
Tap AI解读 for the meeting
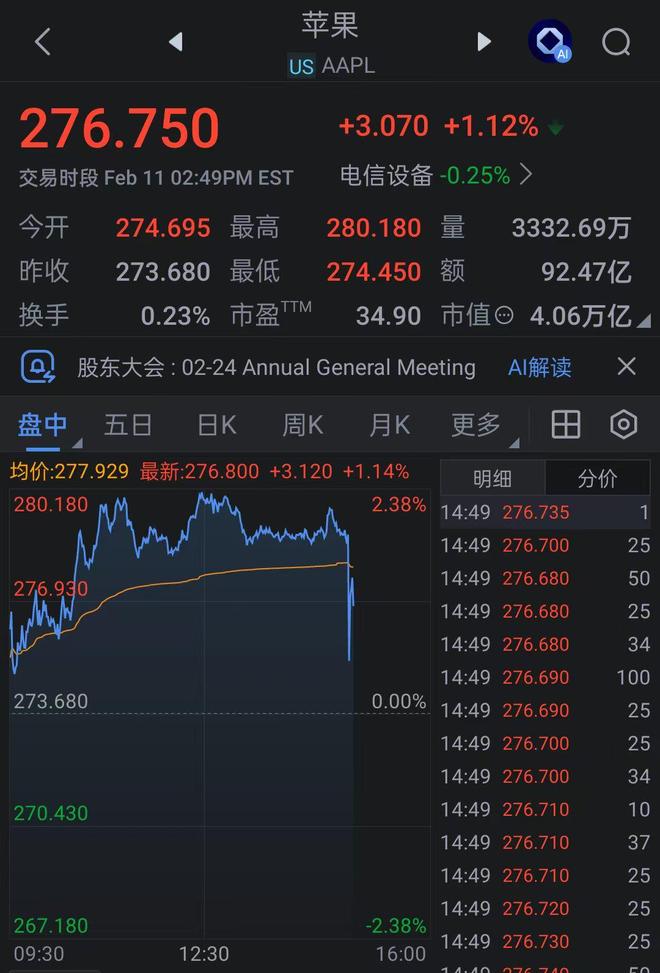pos(539,367)
